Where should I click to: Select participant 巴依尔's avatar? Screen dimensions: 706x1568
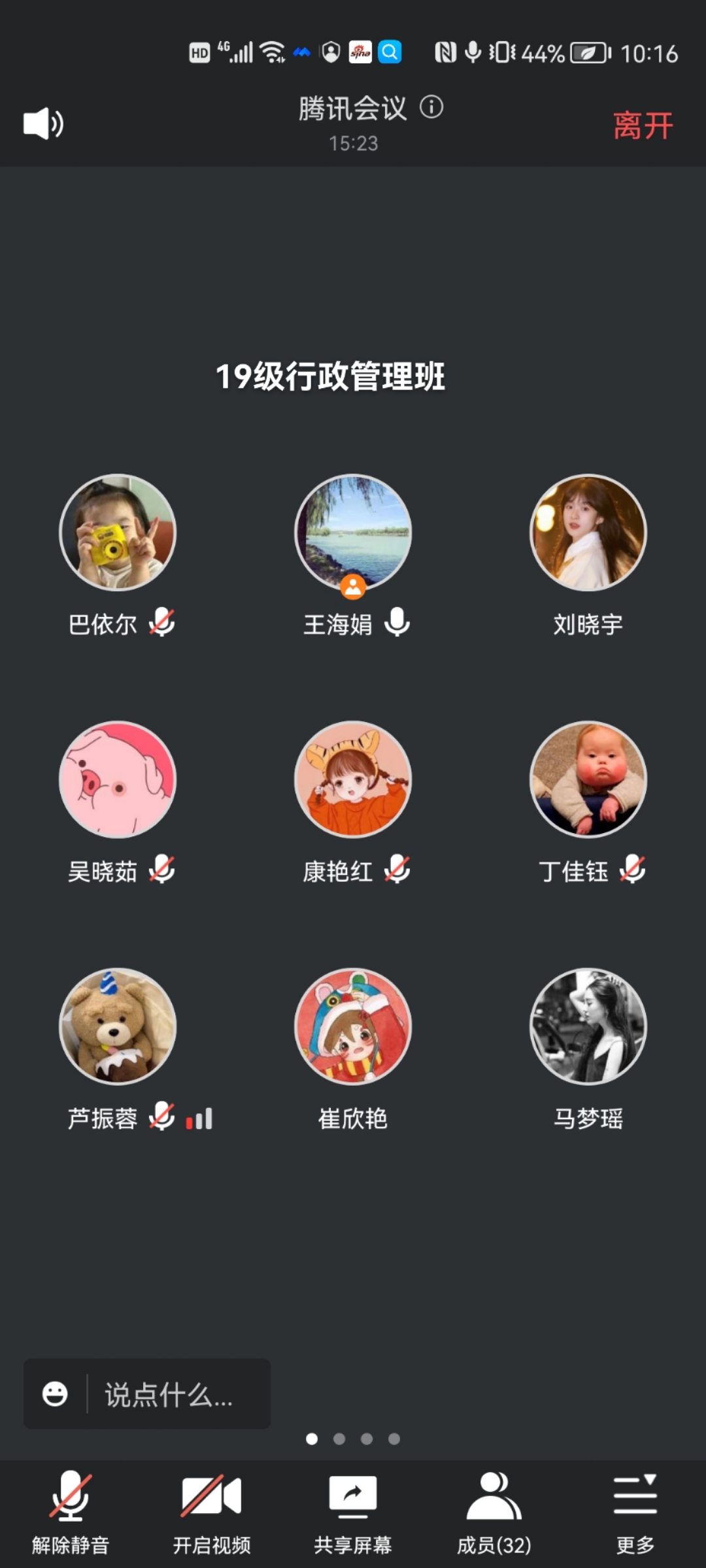click(x=118, y=532)
